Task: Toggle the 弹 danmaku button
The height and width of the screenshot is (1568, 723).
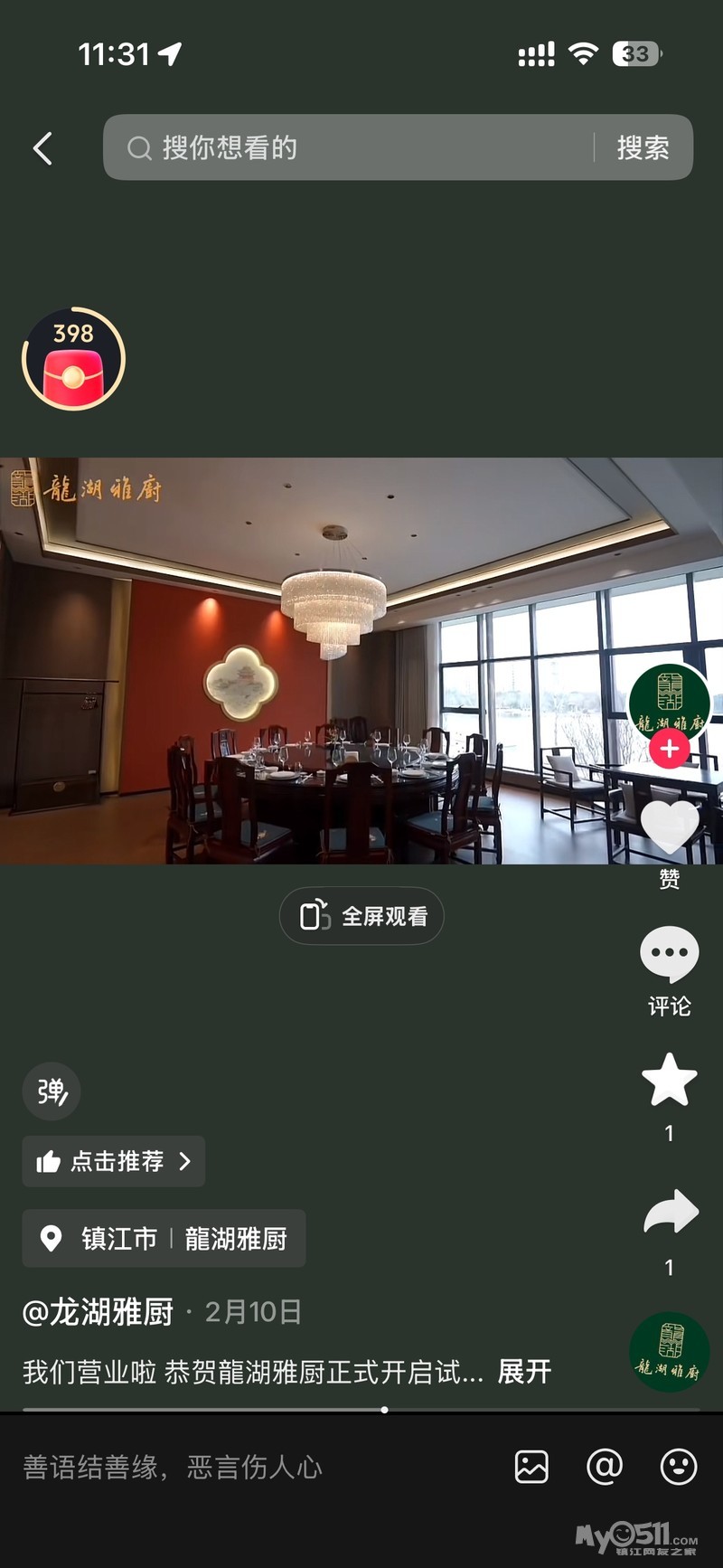Action: pos(52,1091)
